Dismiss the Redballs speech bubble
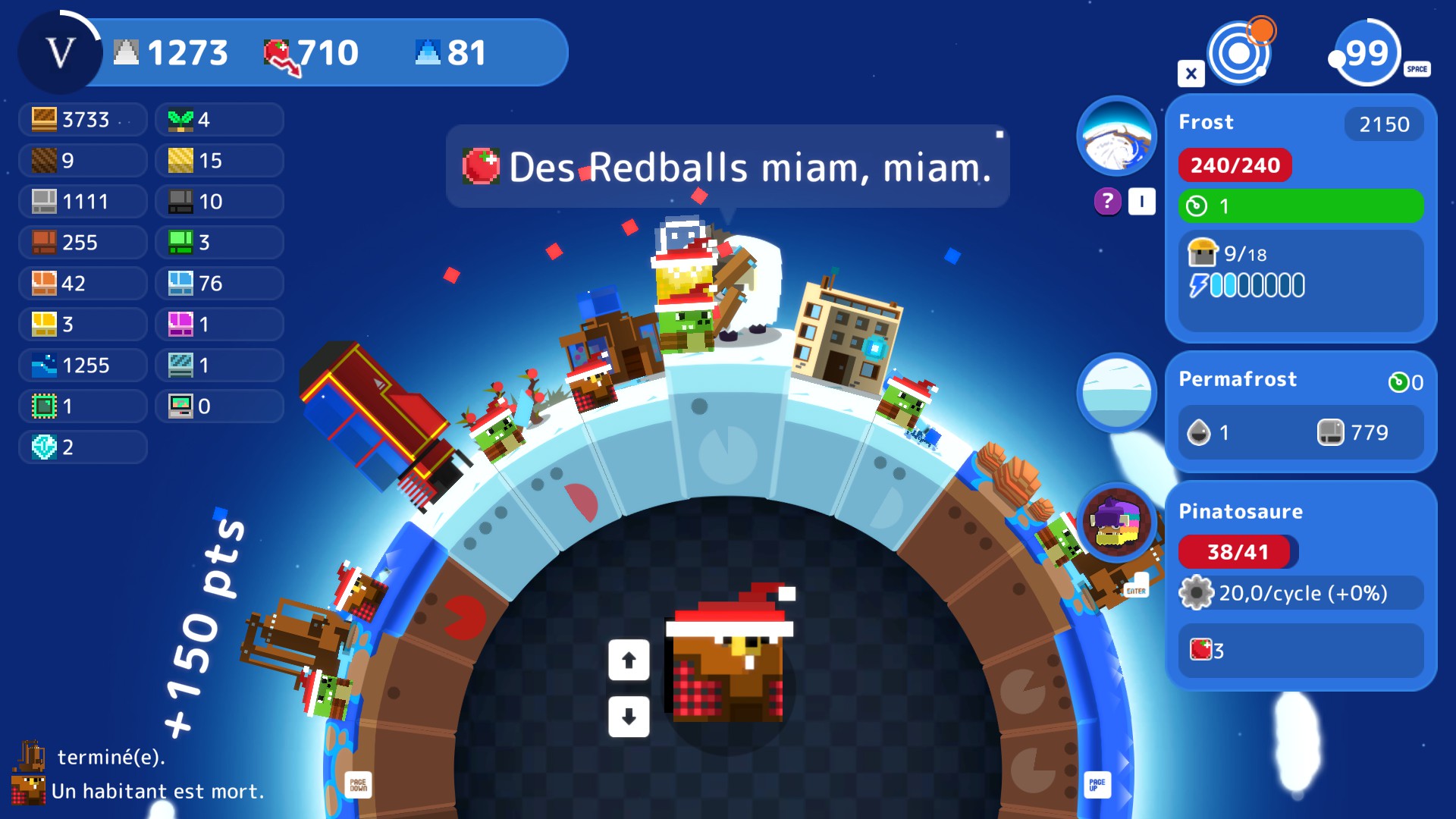 click(999, 134)
